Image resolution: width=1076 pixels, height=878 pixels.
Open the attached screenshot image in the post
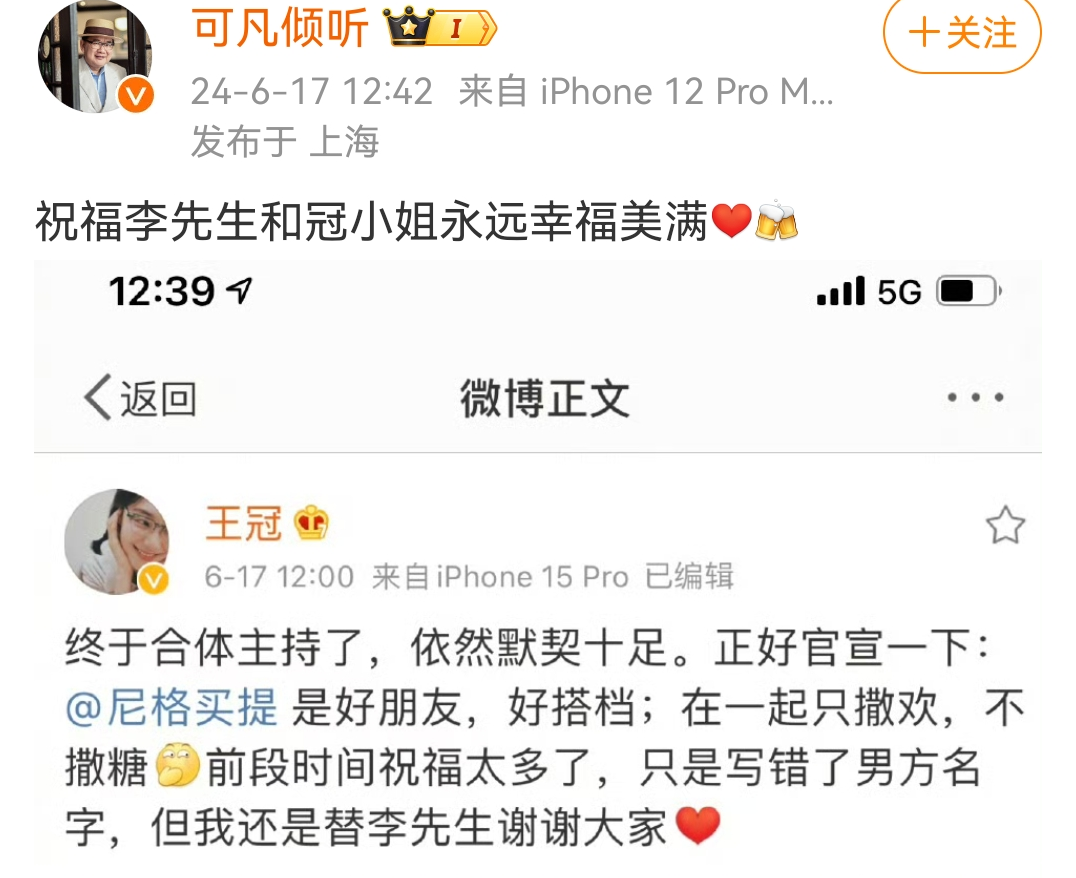pos(538,560)
